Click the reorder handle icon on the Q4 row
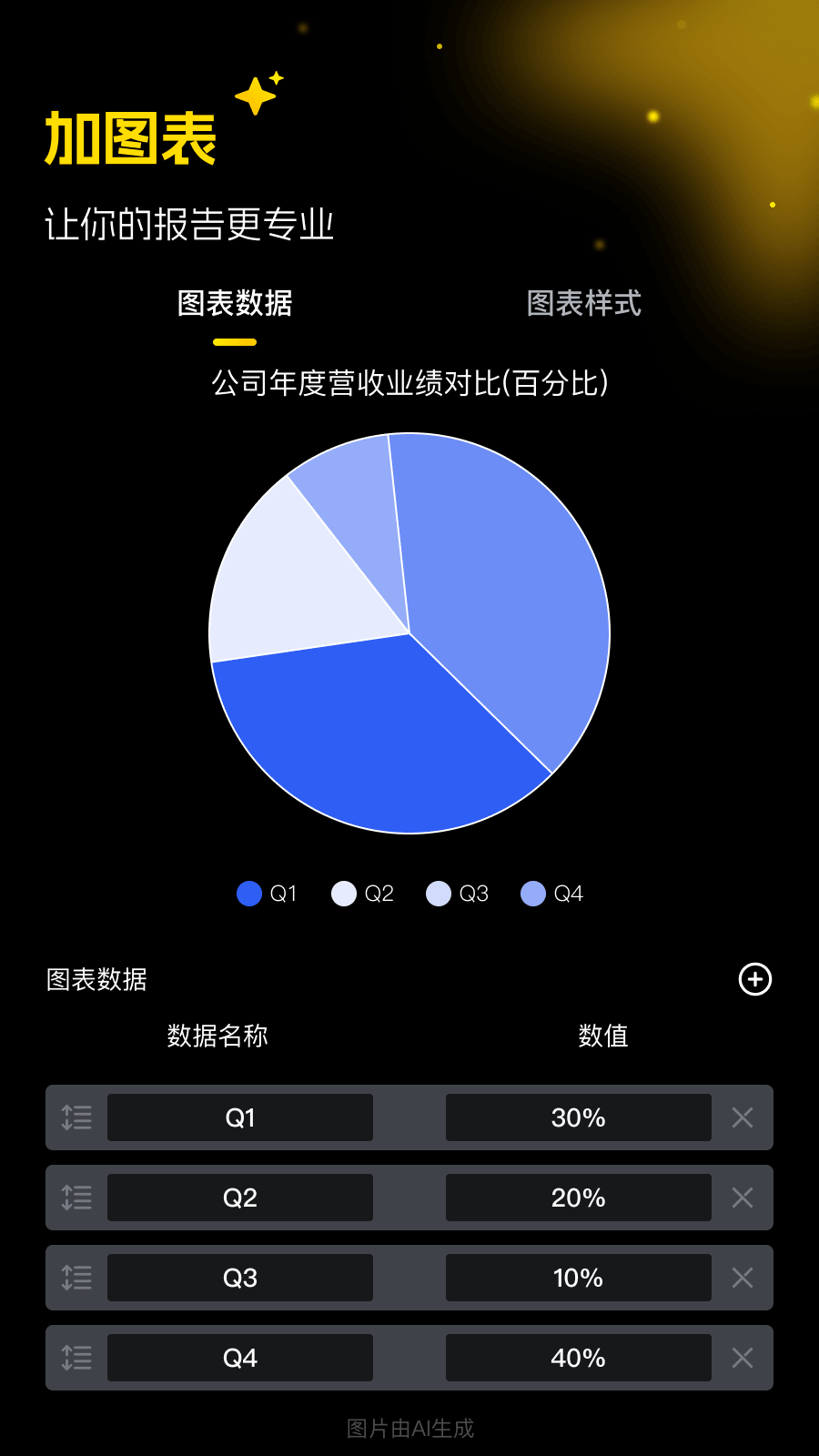 pyautogui.click(x=76, y=1358)
